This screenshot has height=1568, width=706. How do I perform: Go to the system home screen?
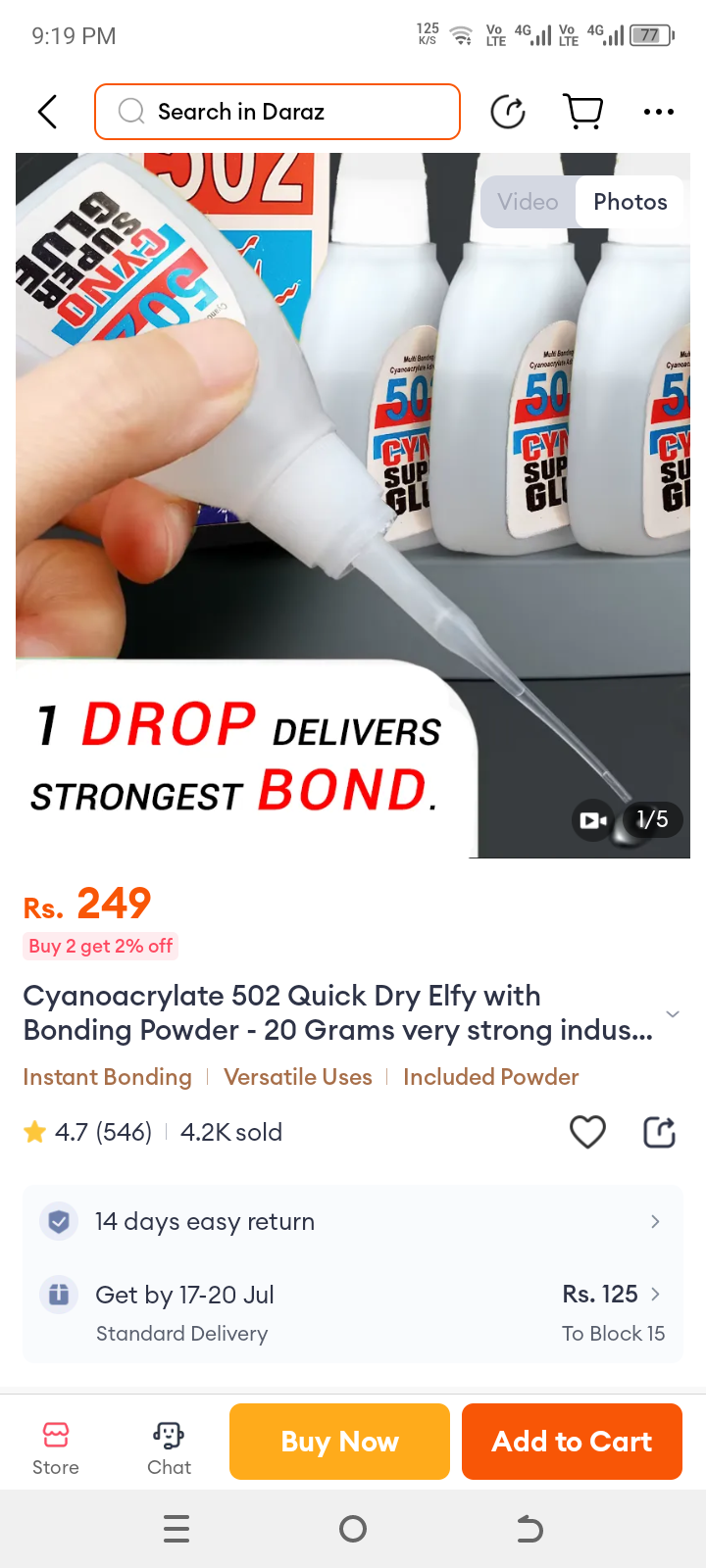coord(353,1529)
